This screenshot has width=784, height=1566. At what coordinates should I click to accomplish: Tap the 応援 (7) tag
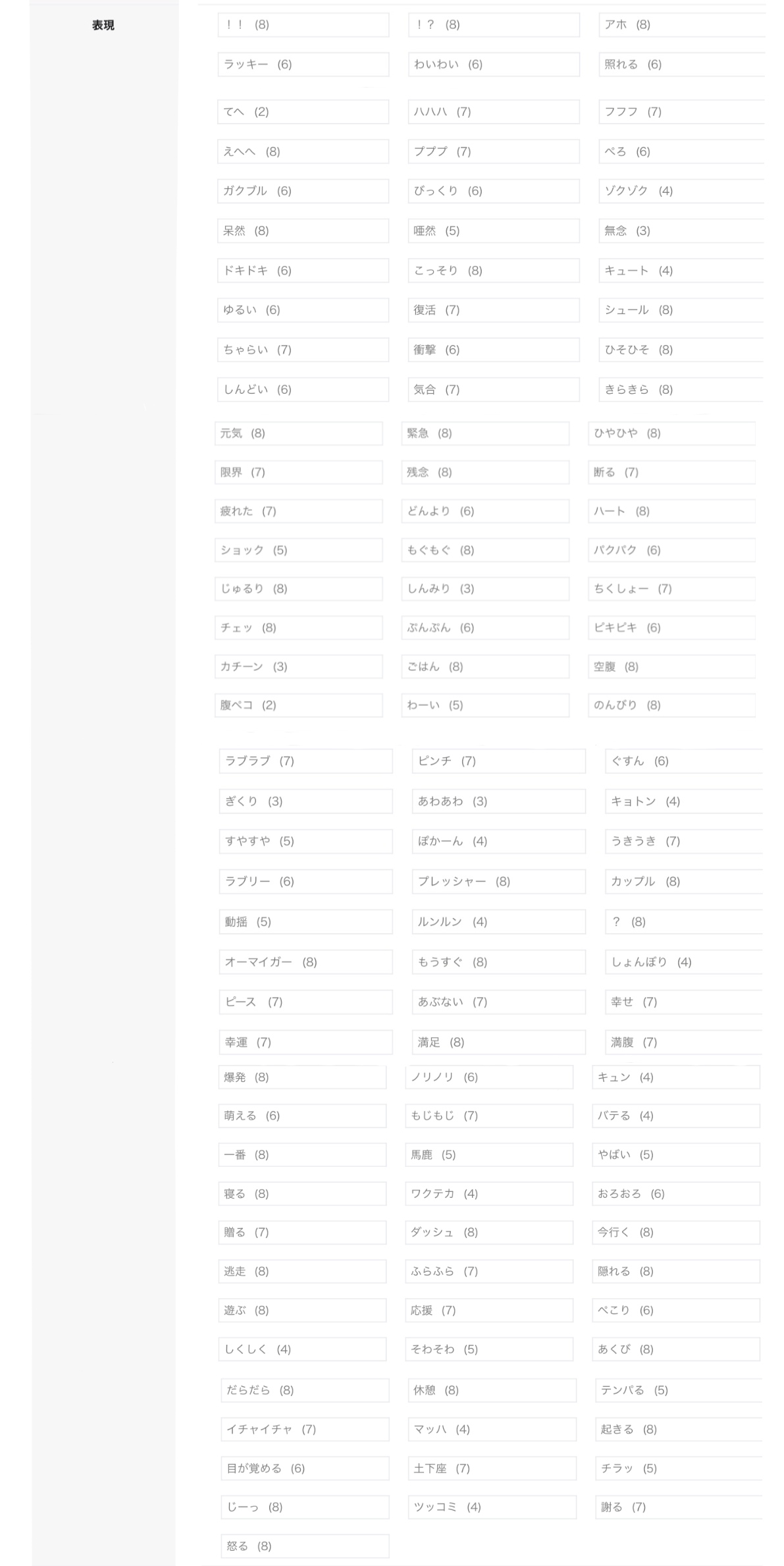(x=489, y=1310)
